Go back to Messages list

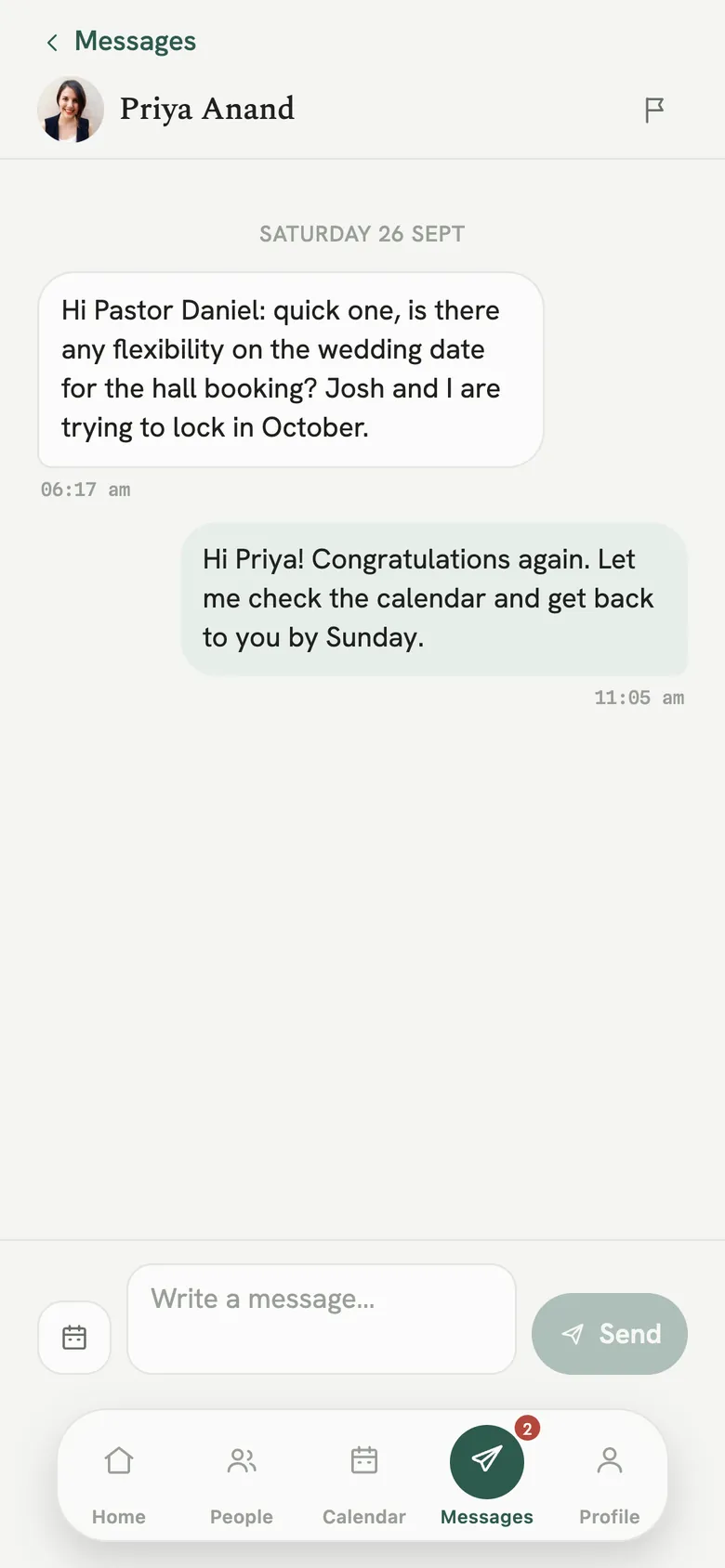click(x=120, y=41)
